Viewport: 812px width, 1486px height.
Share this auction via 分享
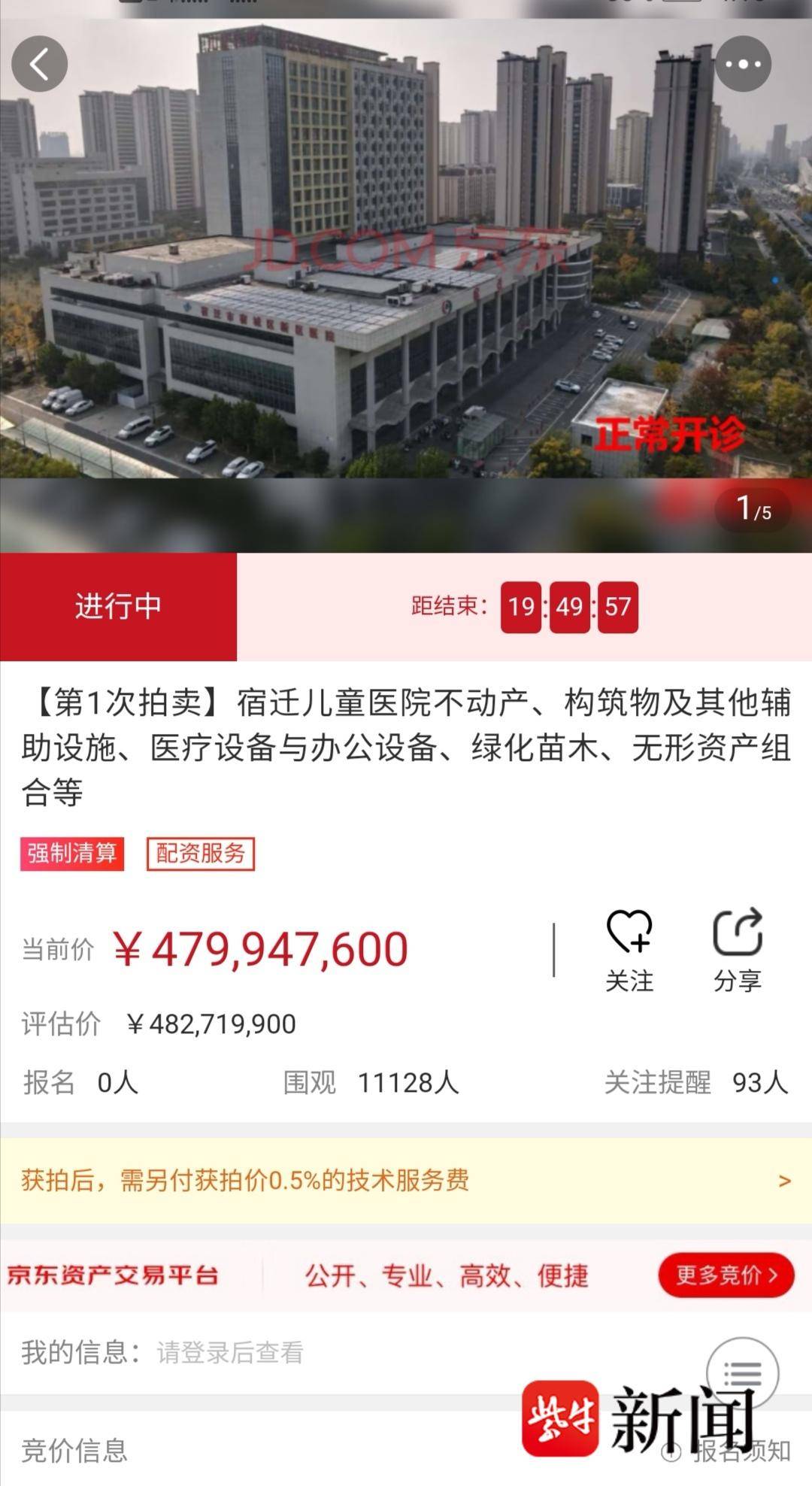pyautogui.click(x=738, y=950)
